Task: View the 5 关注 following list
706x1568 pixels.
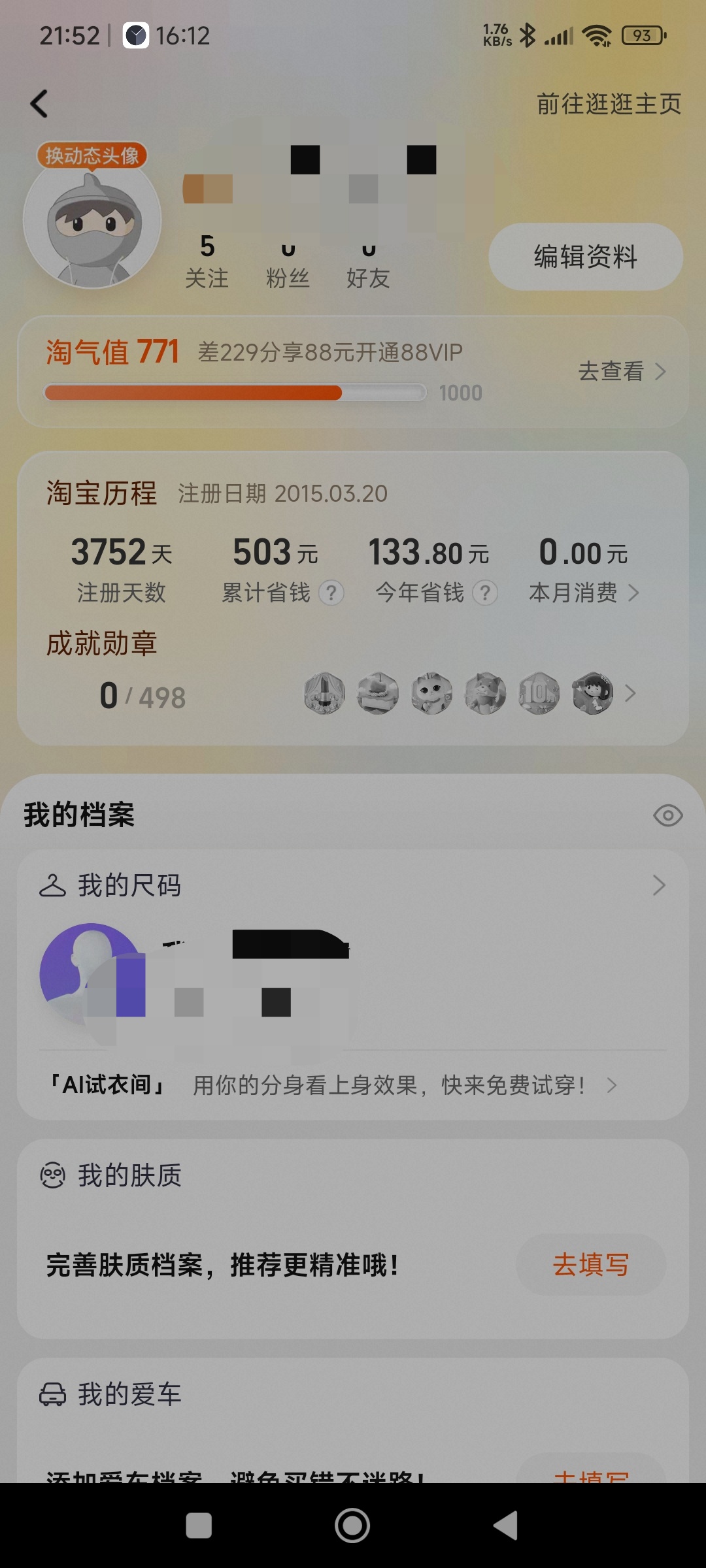Action: [207, 262]
